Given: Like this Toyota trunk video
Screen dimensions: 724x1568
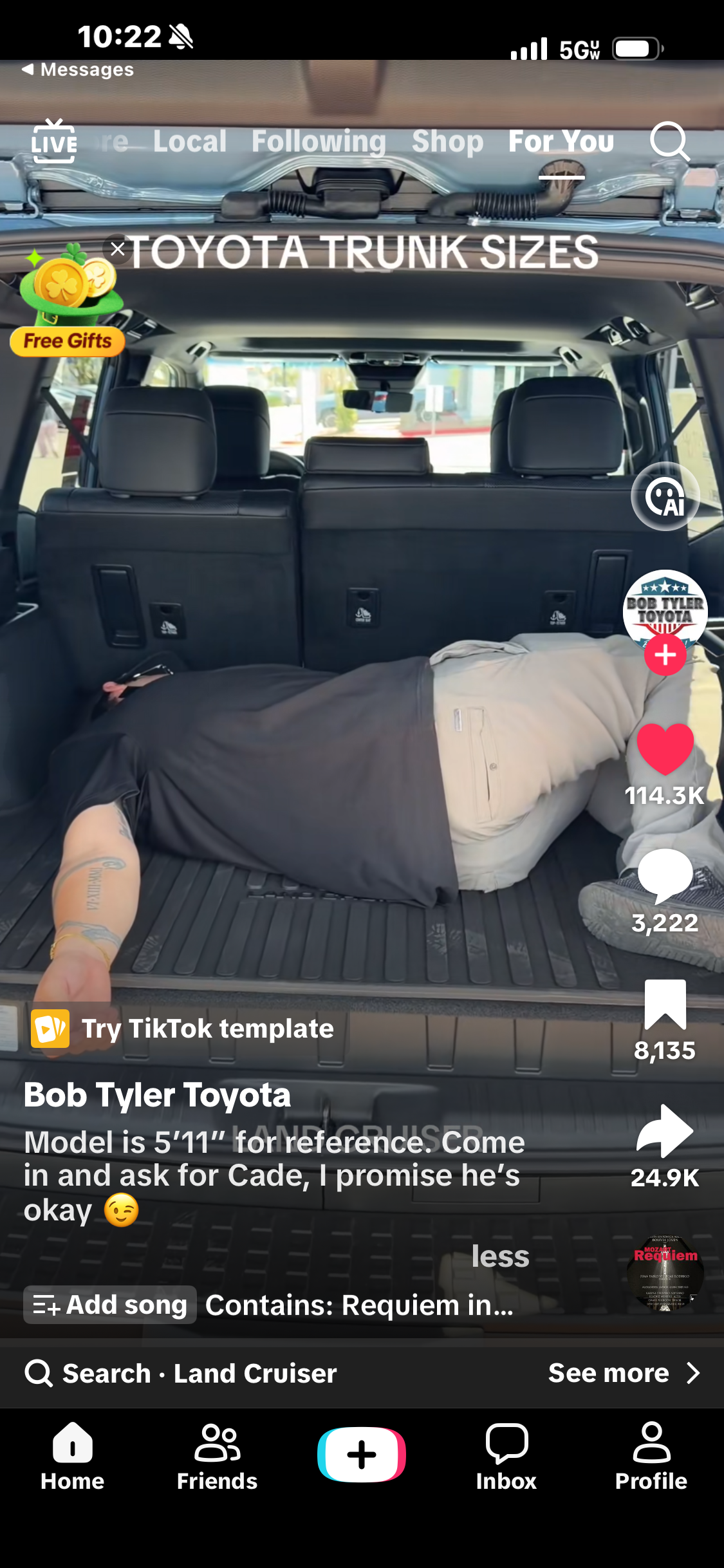Looking at the screenshot, I should [665, 748].
